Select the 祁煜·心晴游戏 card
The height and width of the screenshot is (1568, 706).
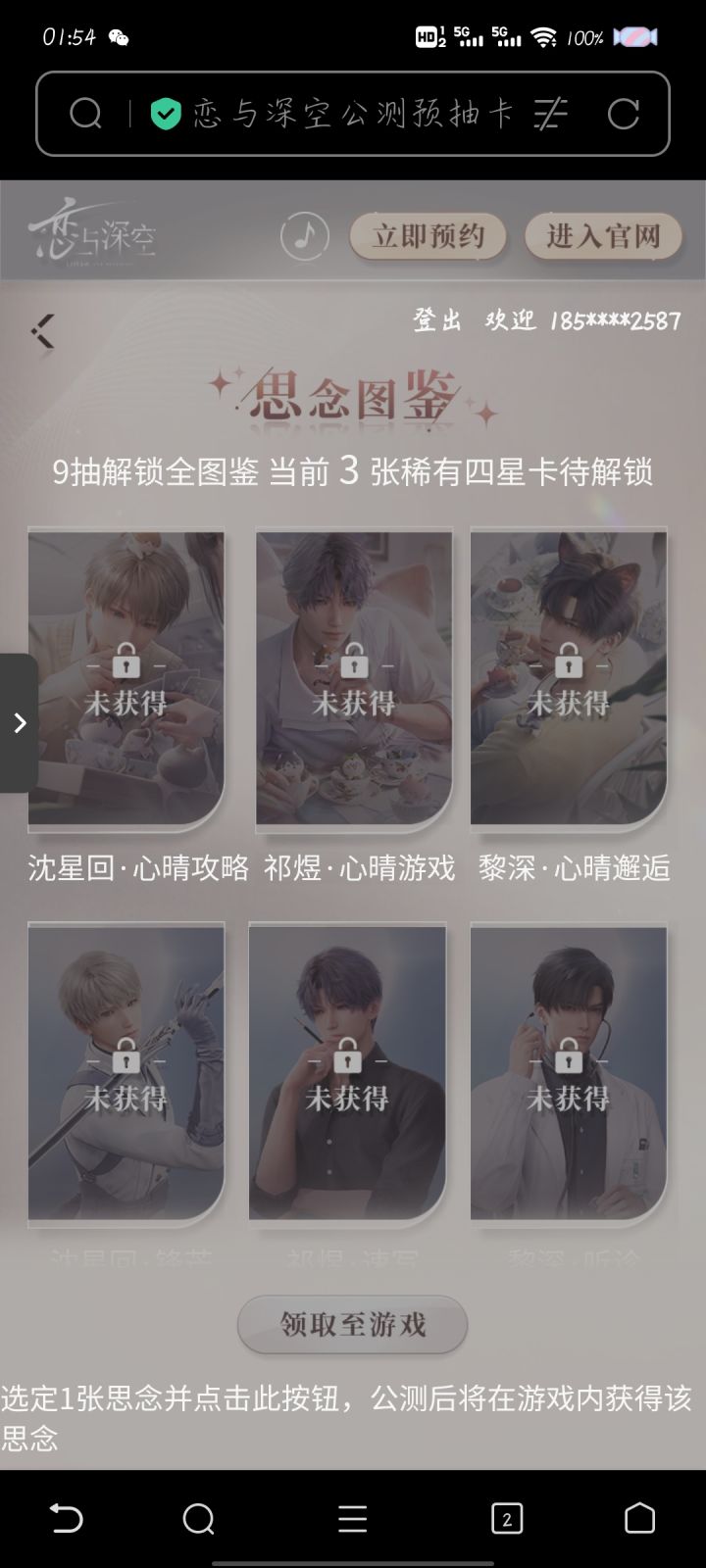pyautogui.click(x=354, y=679)
